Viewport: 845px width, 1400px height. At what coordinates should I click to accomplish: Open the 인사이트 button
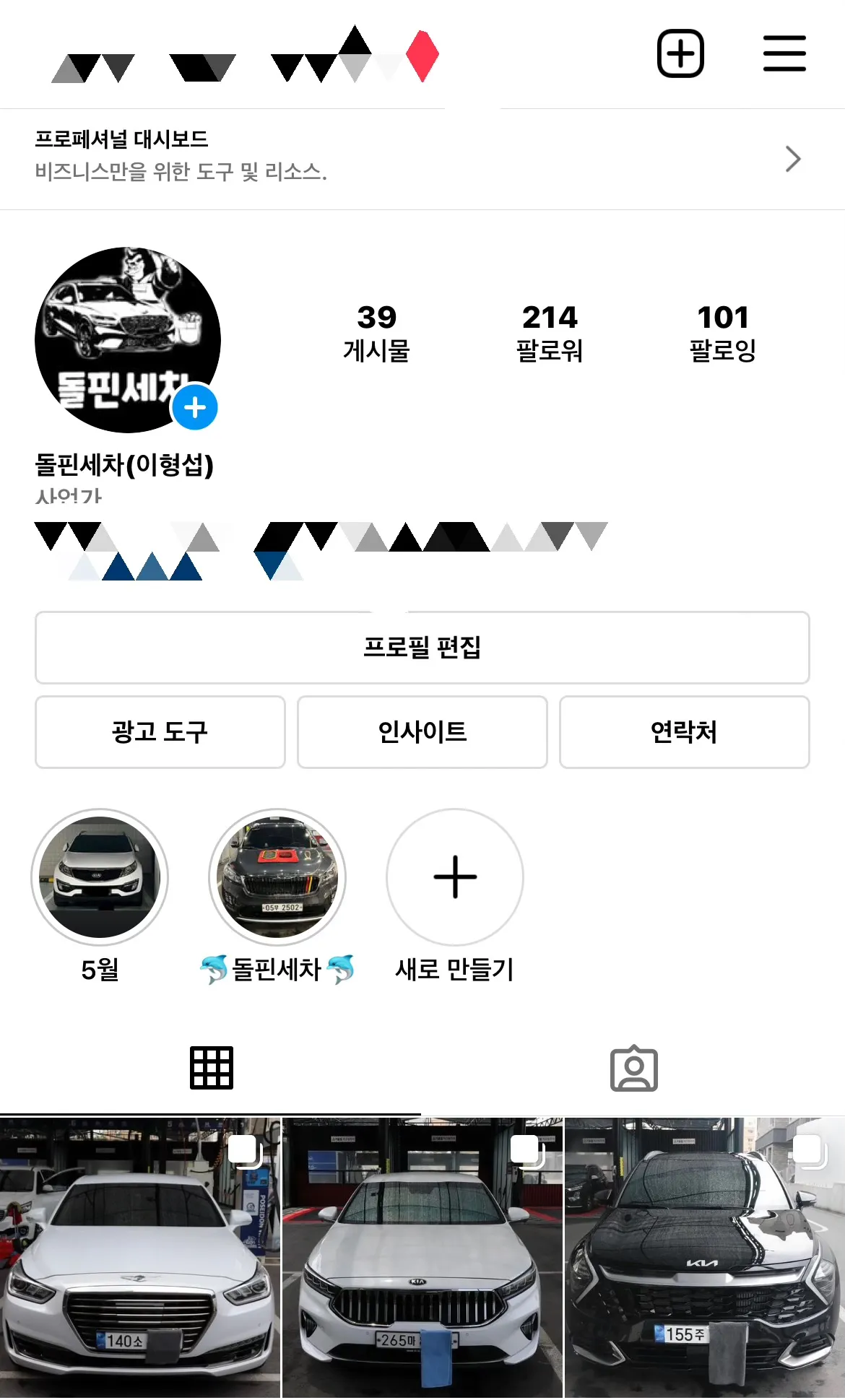click(x=422, y=731)
